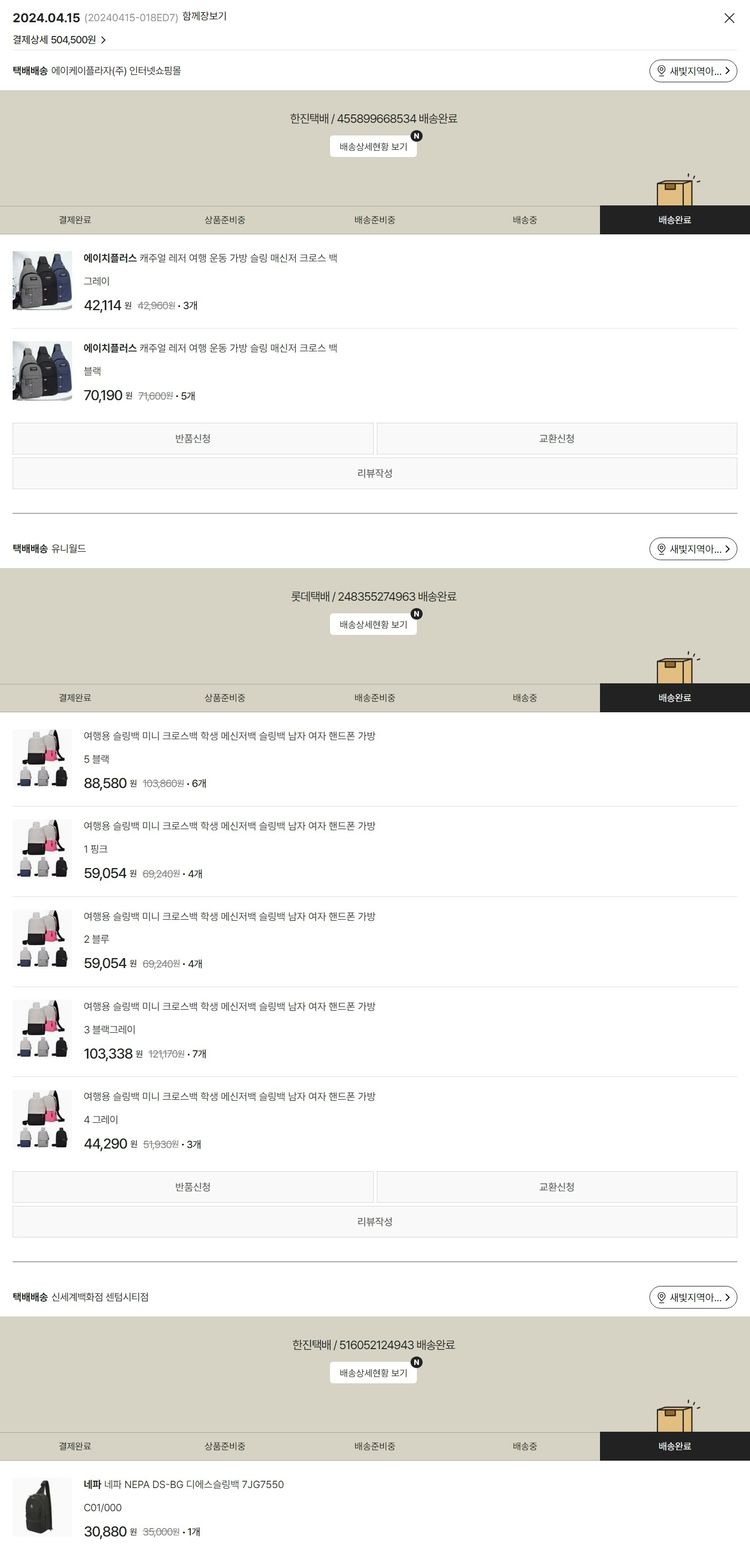
Task: Request 교환신청 for the 에이치플러스 order
Action: [x=556, y=439]
